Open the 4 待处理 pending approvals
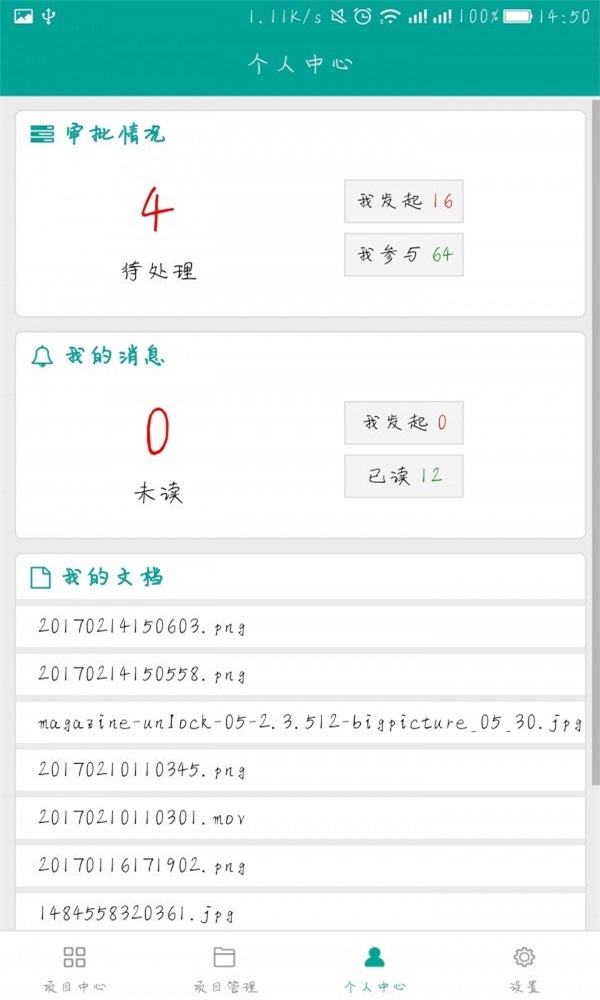The height and width of the screenshot is (1000, 600). 158,234
